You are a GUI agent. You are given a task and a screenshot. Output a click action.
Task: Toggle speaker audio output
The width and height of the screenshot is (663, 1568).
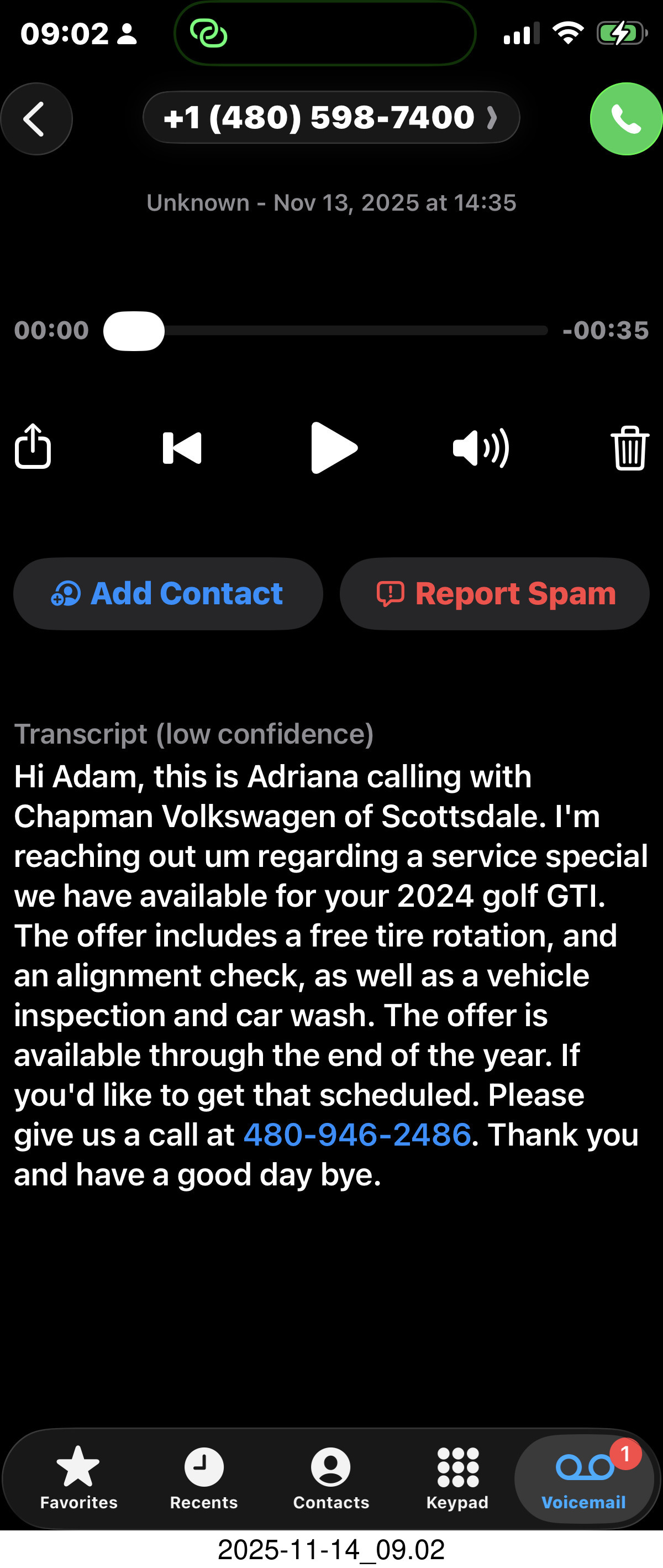(481, 448)
